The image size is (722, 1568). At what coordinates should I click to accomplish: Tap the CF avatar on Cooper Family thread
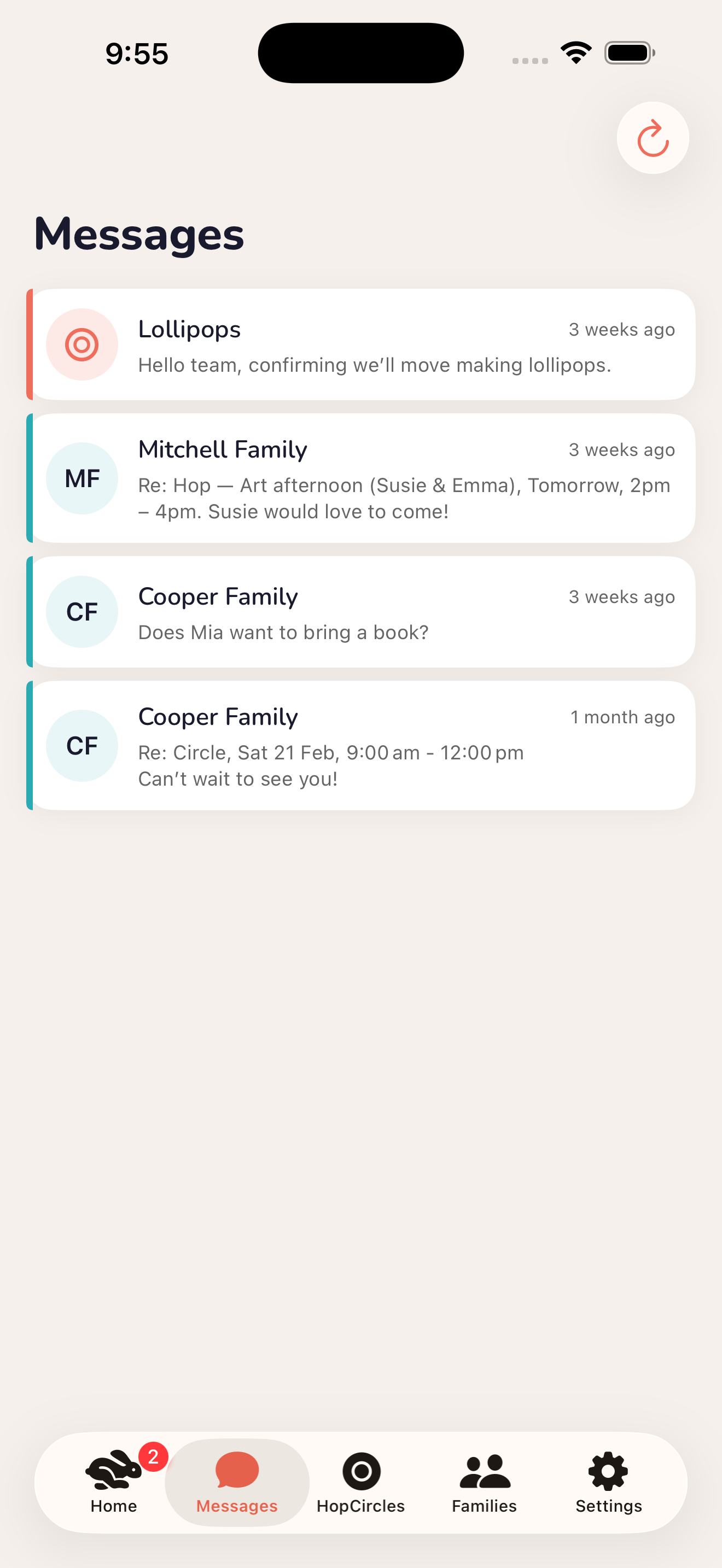tap(82, 611)
